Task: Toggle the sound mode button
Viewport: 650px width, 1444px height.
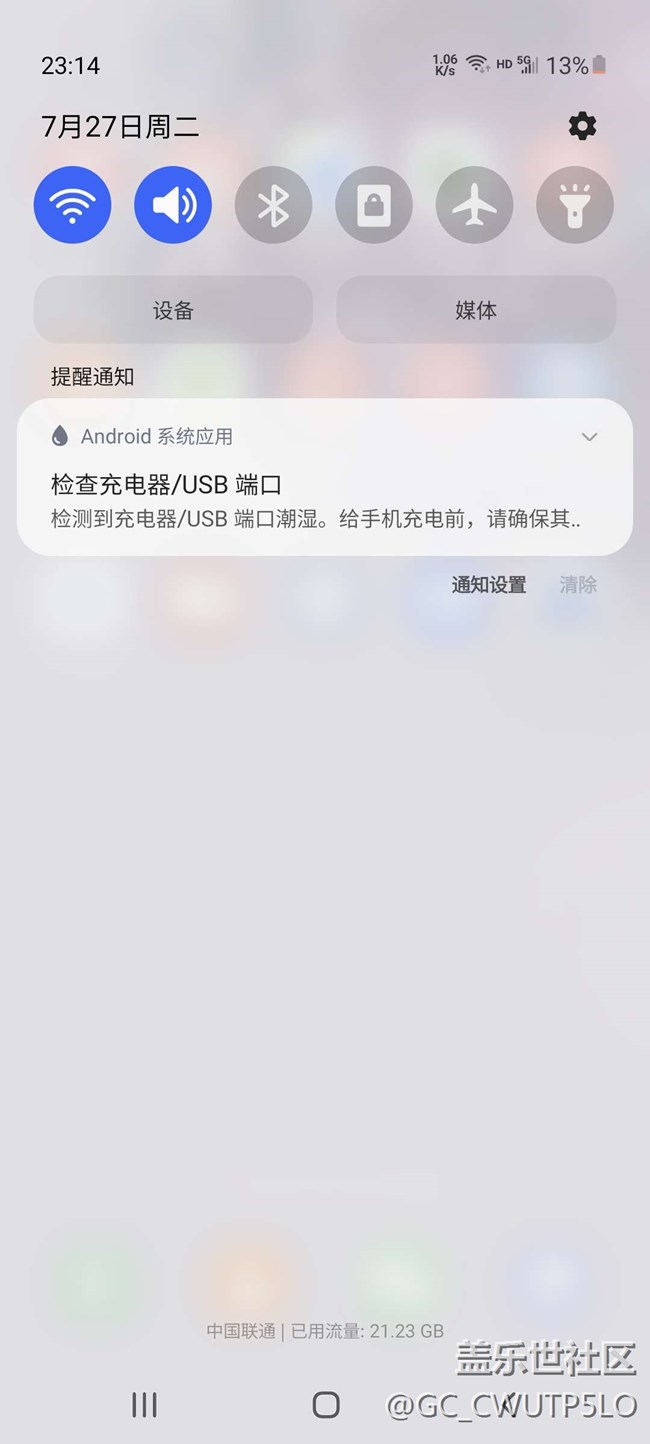Action: 173,205
